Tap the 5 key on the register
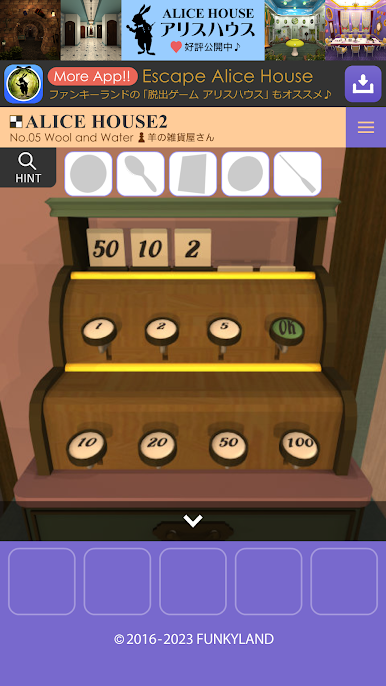The image size is (386, 686). (224, 330)
